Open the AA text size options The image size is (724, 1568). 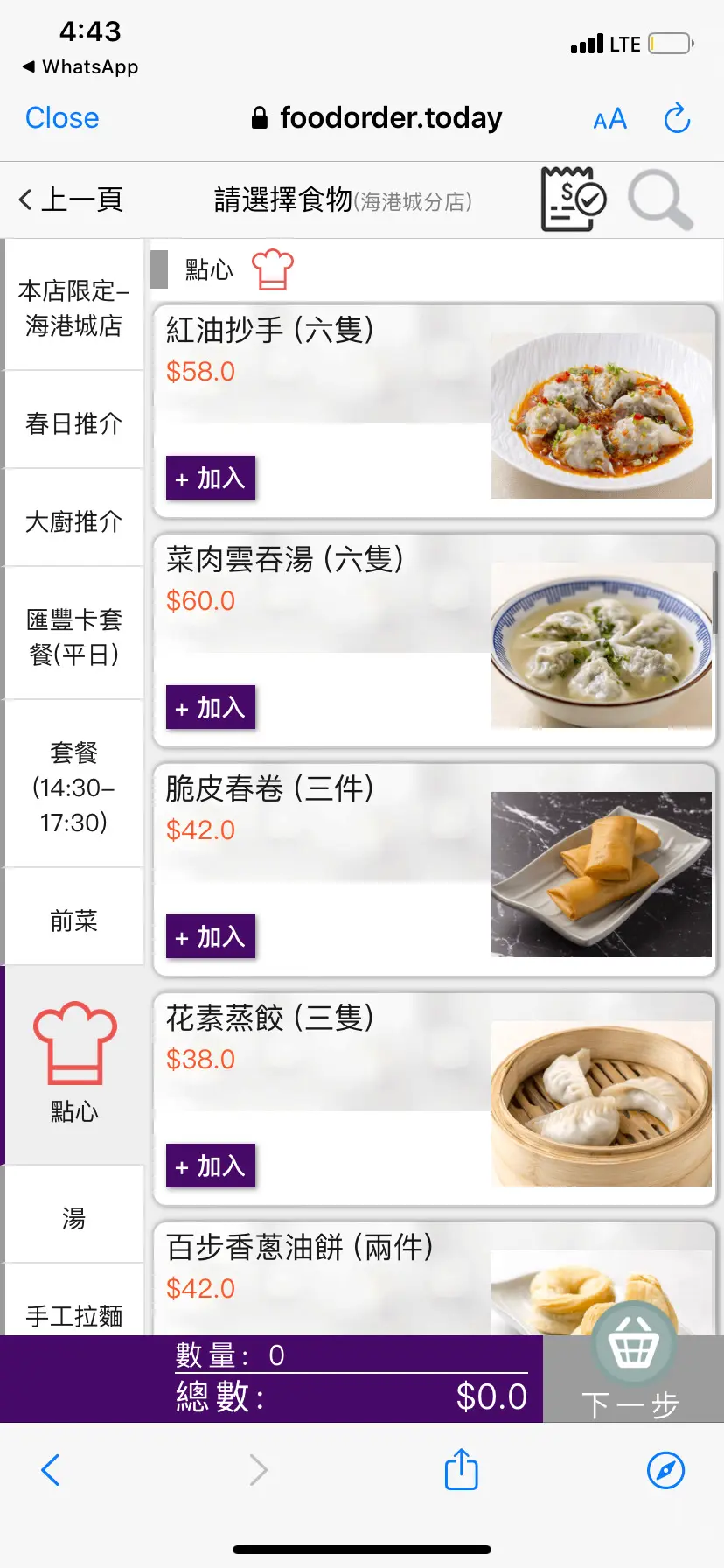click(x=609, y=119)
